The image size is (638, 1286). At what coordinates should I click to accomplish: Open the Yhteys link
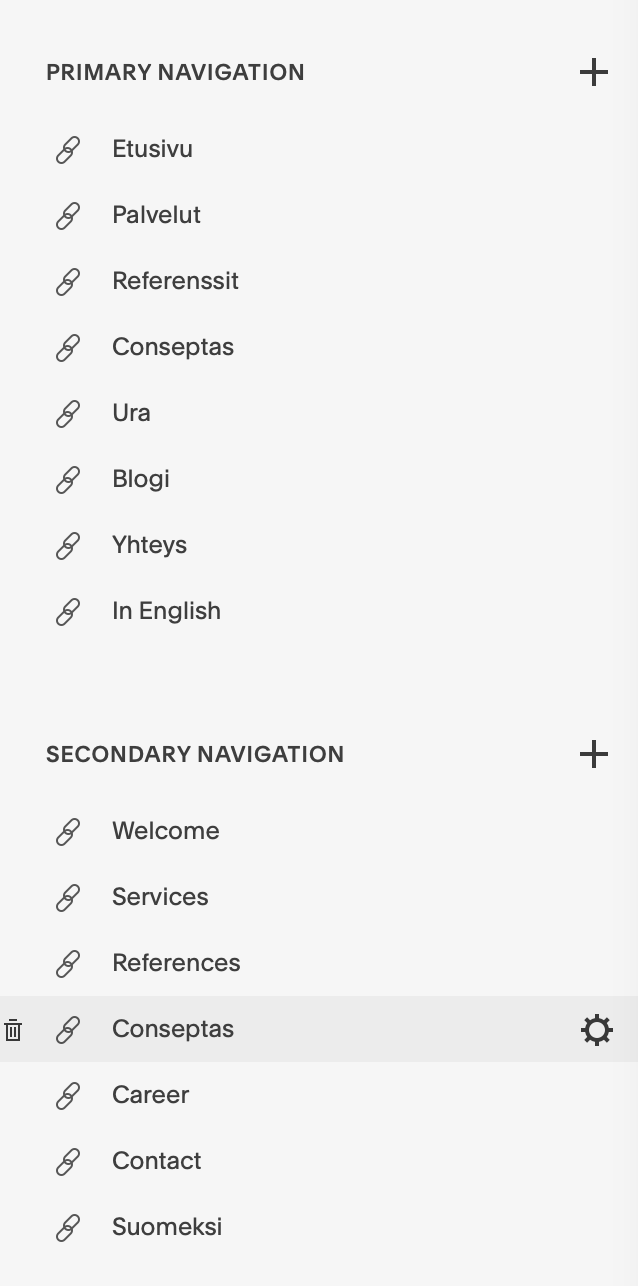[x=319, y=545]
